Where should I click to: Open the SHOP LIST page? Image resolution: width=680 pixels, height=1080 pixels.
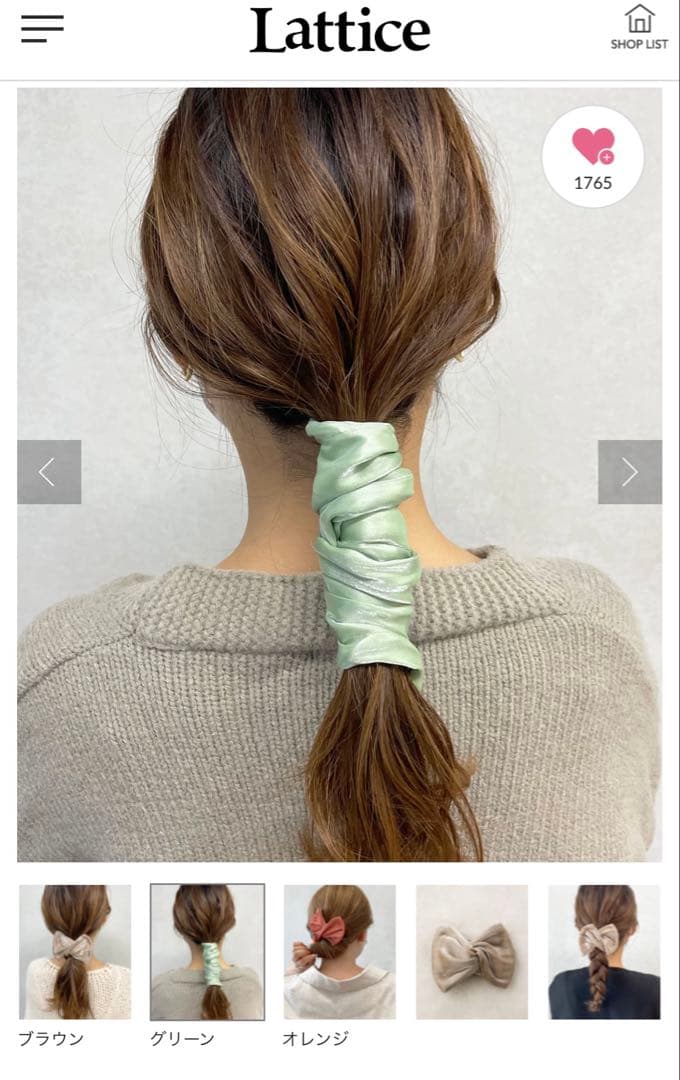tap(639, 27)
